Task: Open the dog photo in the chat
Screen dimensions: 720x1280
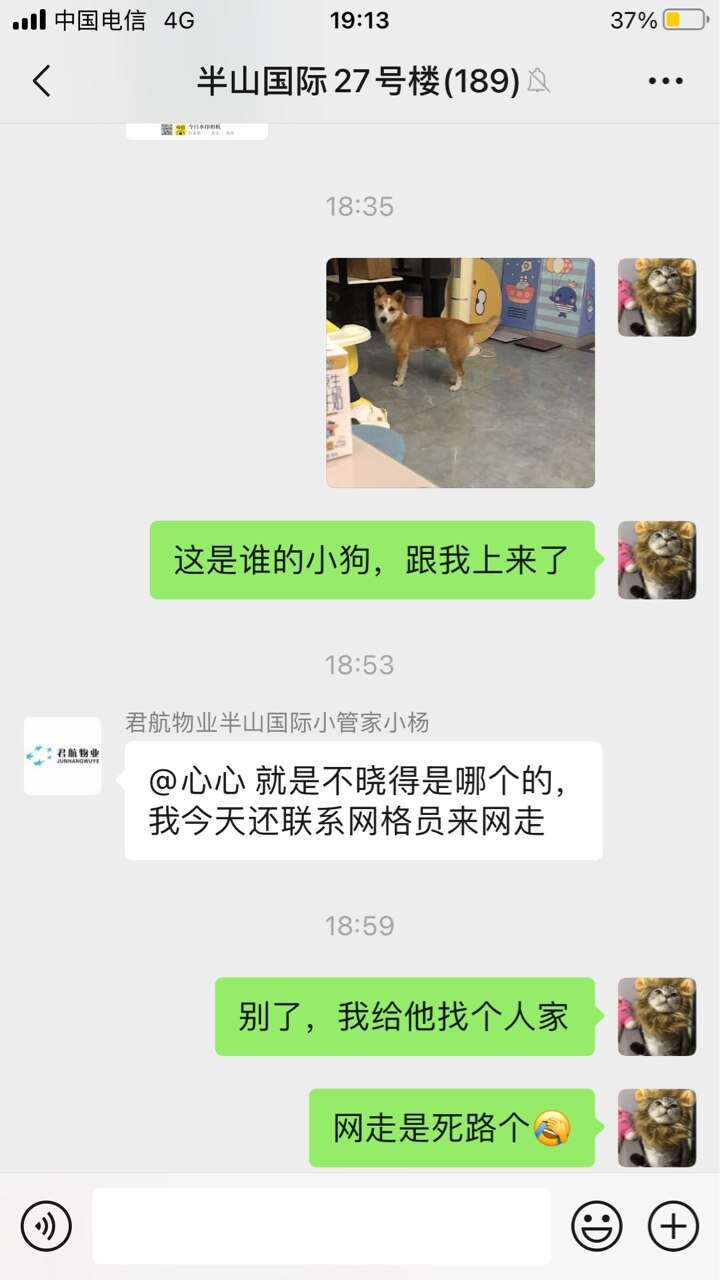Action: [460, 373]
